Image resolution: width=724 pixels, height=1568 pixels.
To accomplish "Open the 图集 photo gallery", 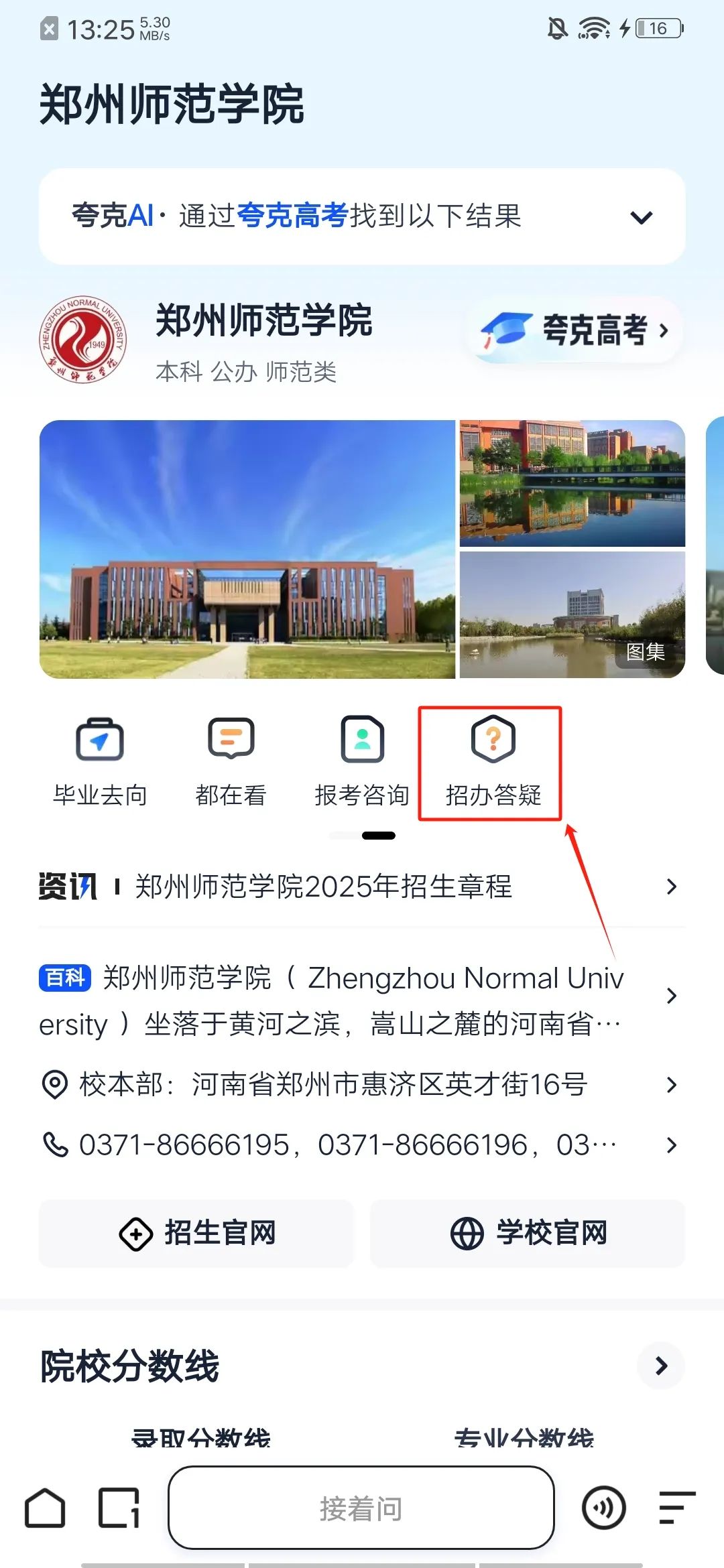I will pos(646,651).
